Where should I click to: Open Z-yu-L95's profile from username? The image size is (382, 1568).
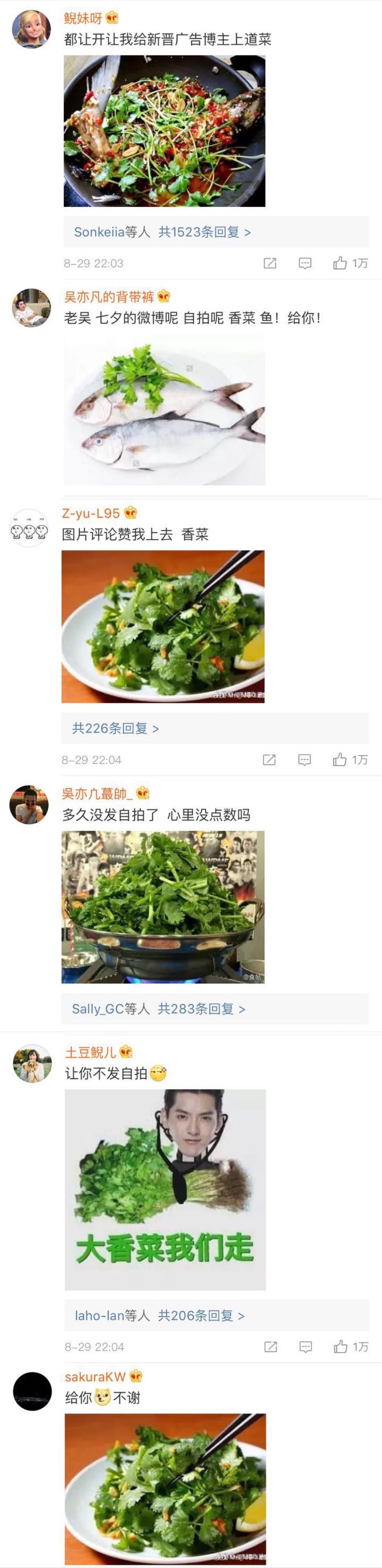(91, 512)
